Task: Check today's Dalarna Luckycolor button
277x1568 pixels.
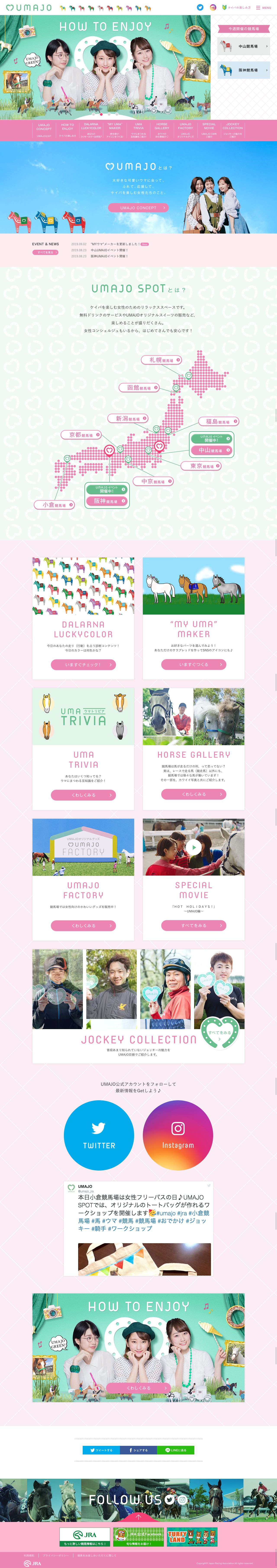Action: click(x=83, y=665)
